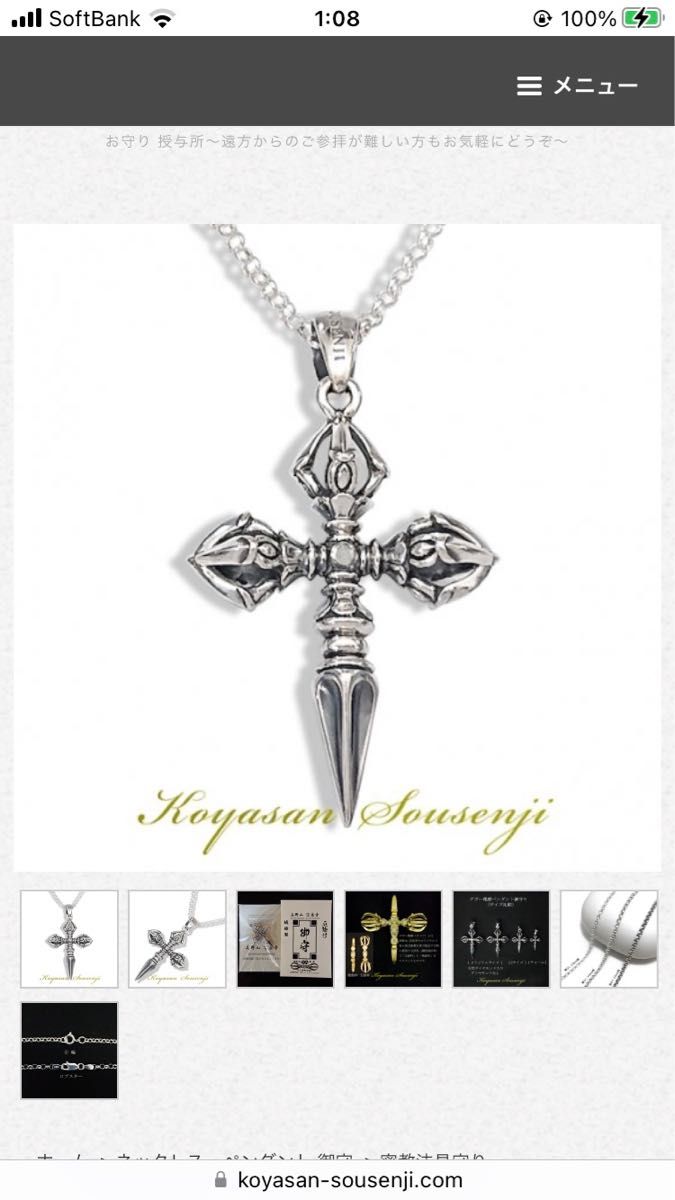Screen dimensions: 675x1200
Task: Show the four-pendant size comparison thumbnail
Action: click(501, 939)
